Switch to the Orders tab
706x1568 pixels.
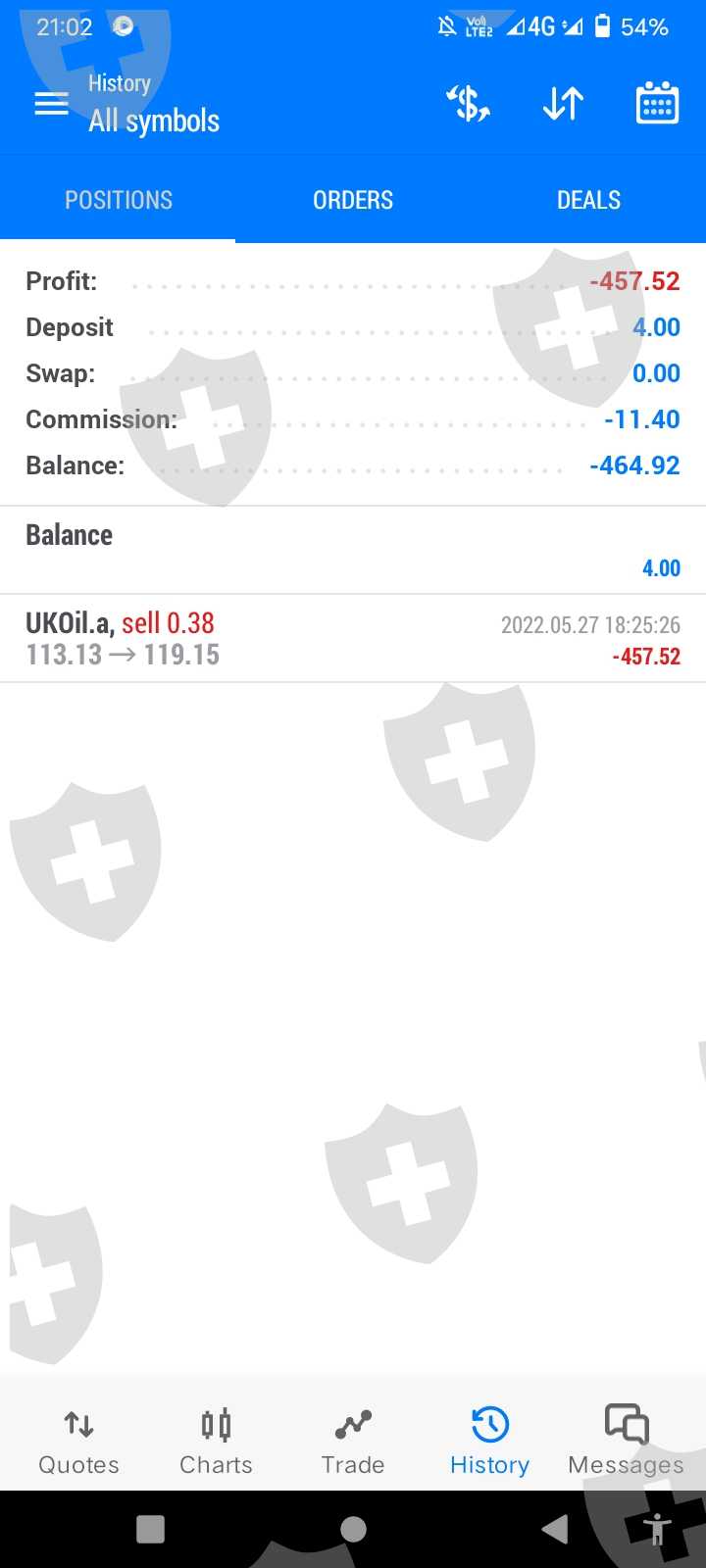point(353,200)
